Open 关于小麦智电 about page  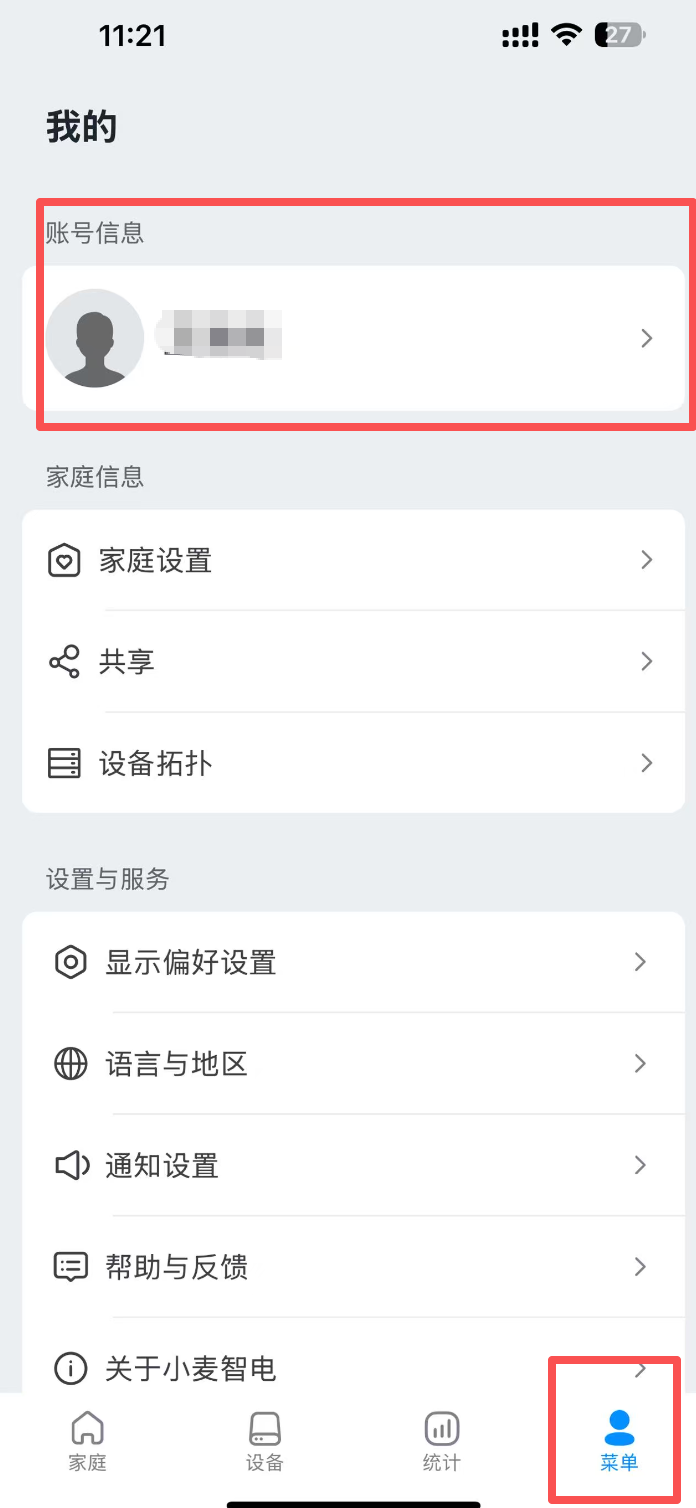[300, 1368]
